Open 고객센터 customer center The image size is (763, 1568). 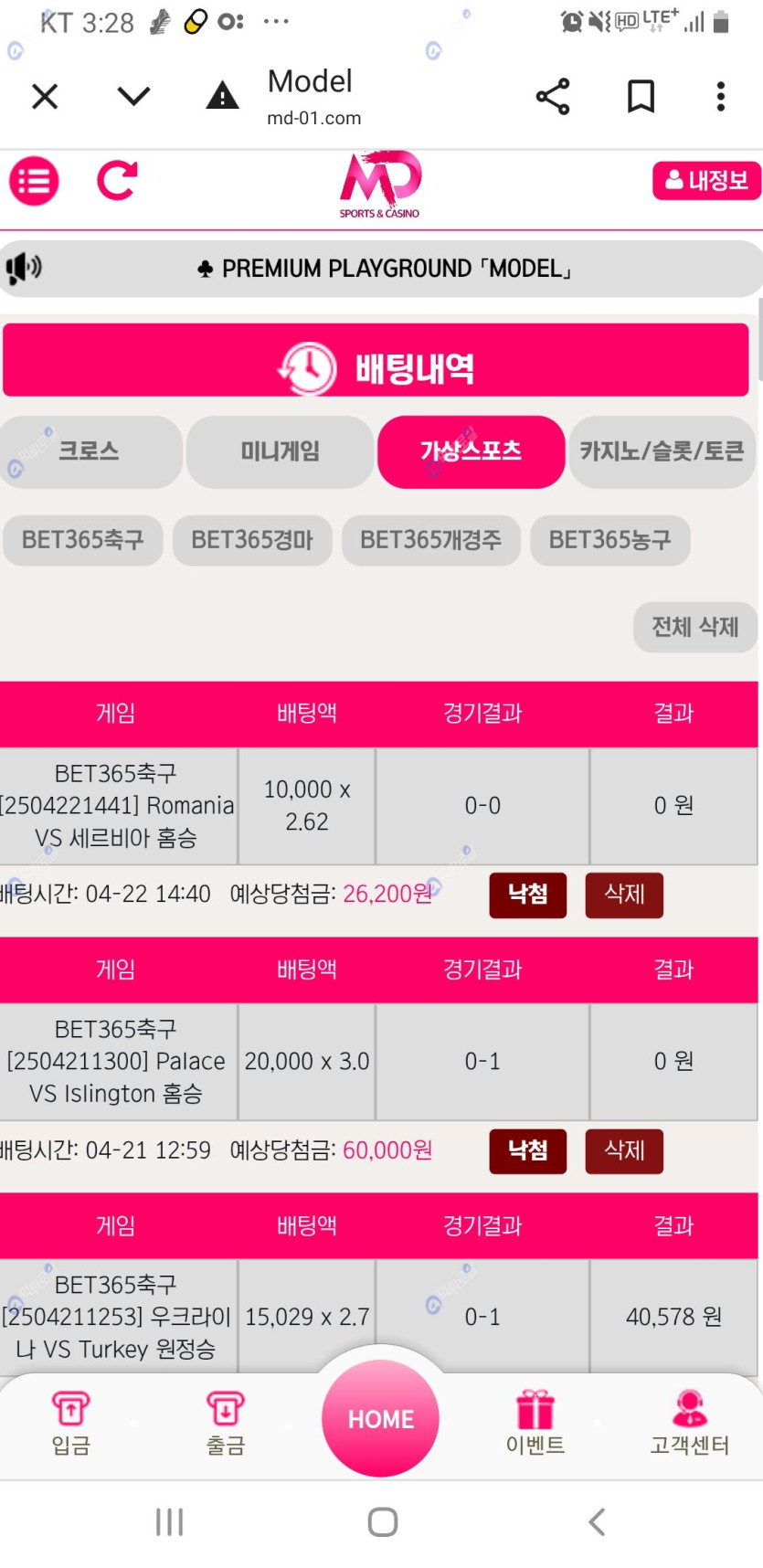coord(689,1422)
